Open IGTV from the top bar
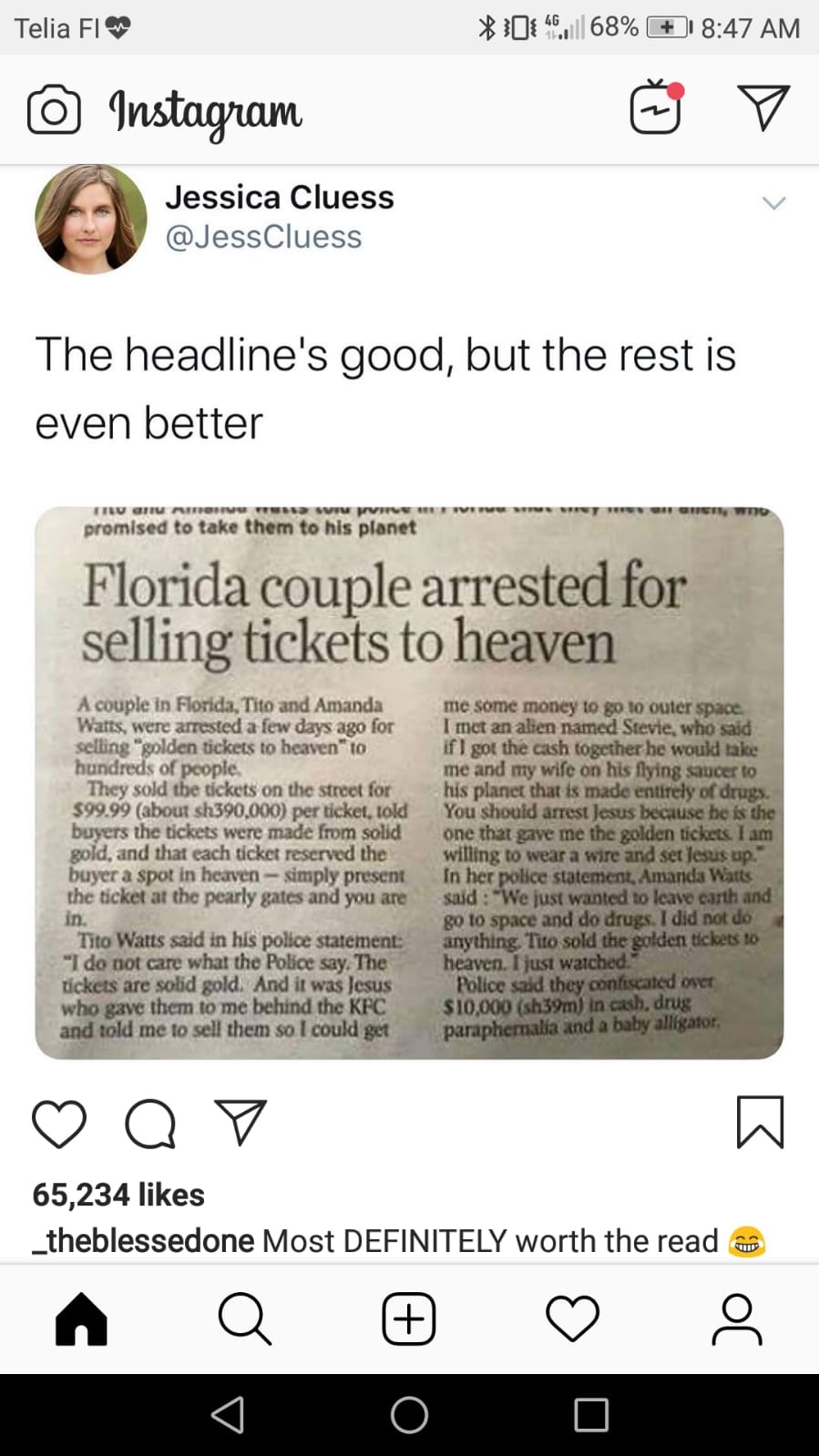Image resolution: width=819 pixels, height=1456 pixels. pos(656,108)
